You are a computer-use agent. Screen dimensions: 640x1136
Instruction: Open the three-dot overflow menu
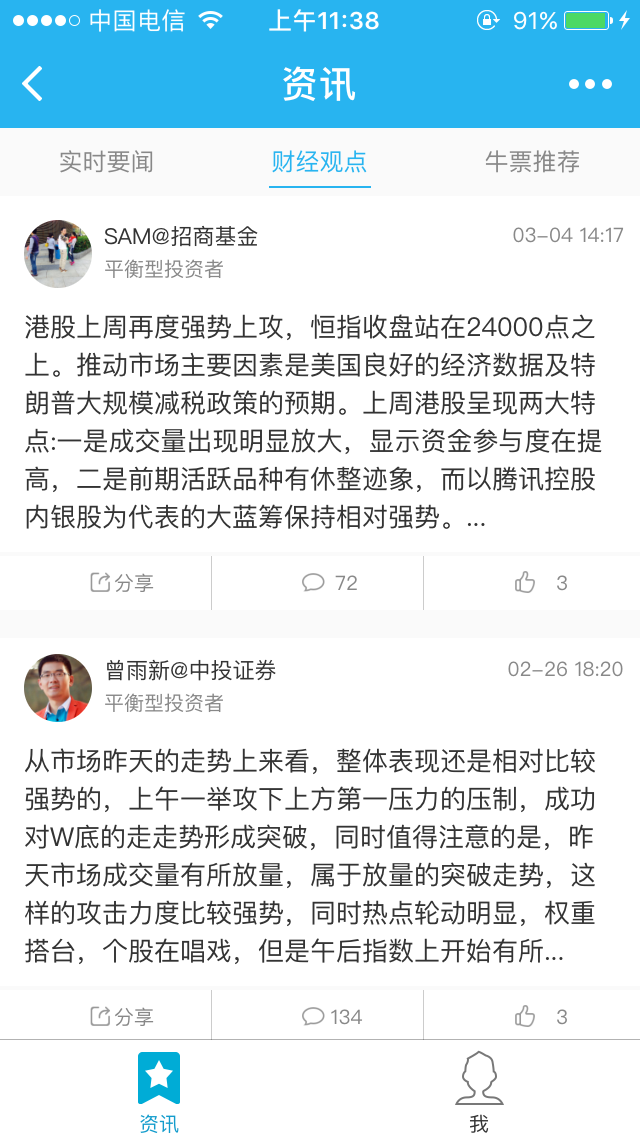click(x=590, y=84)
